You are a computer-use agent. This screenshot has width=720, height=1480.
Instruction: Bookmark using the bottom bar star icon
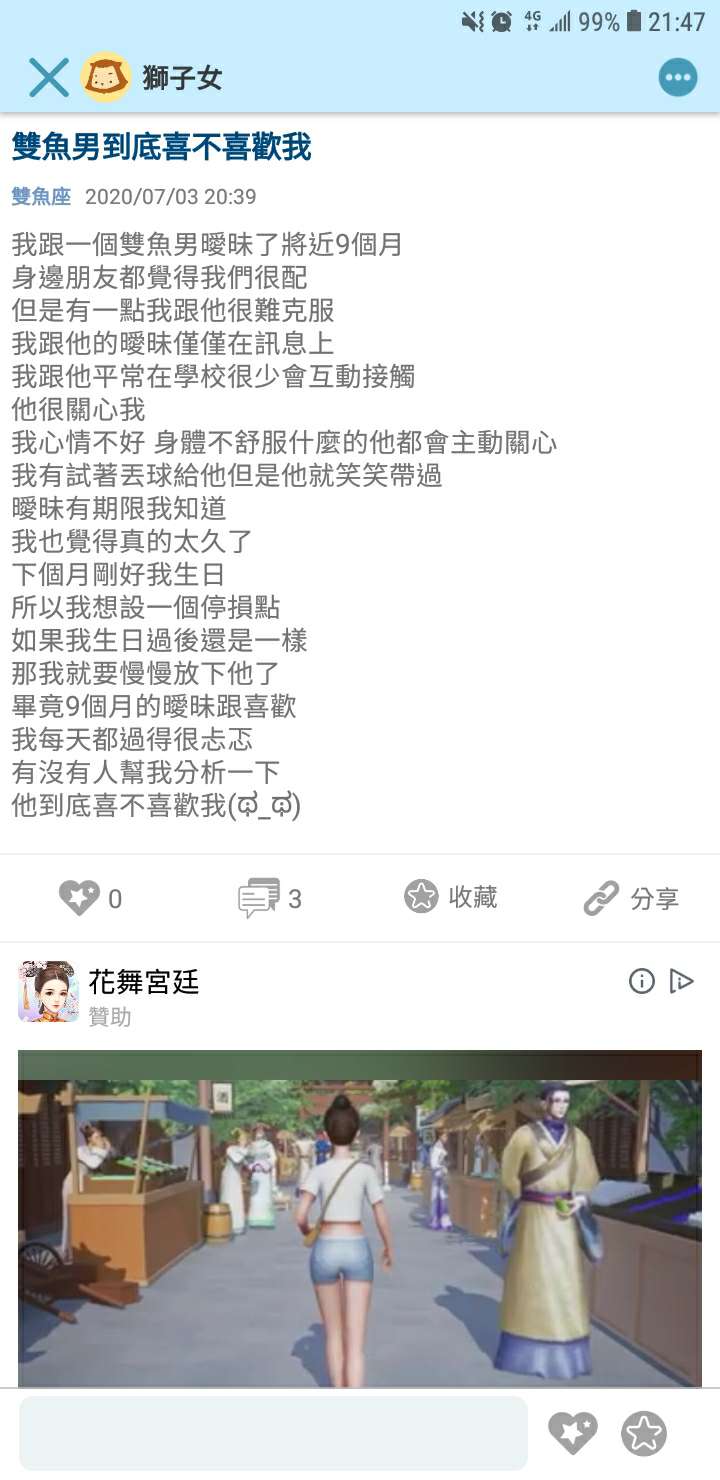644,1433
